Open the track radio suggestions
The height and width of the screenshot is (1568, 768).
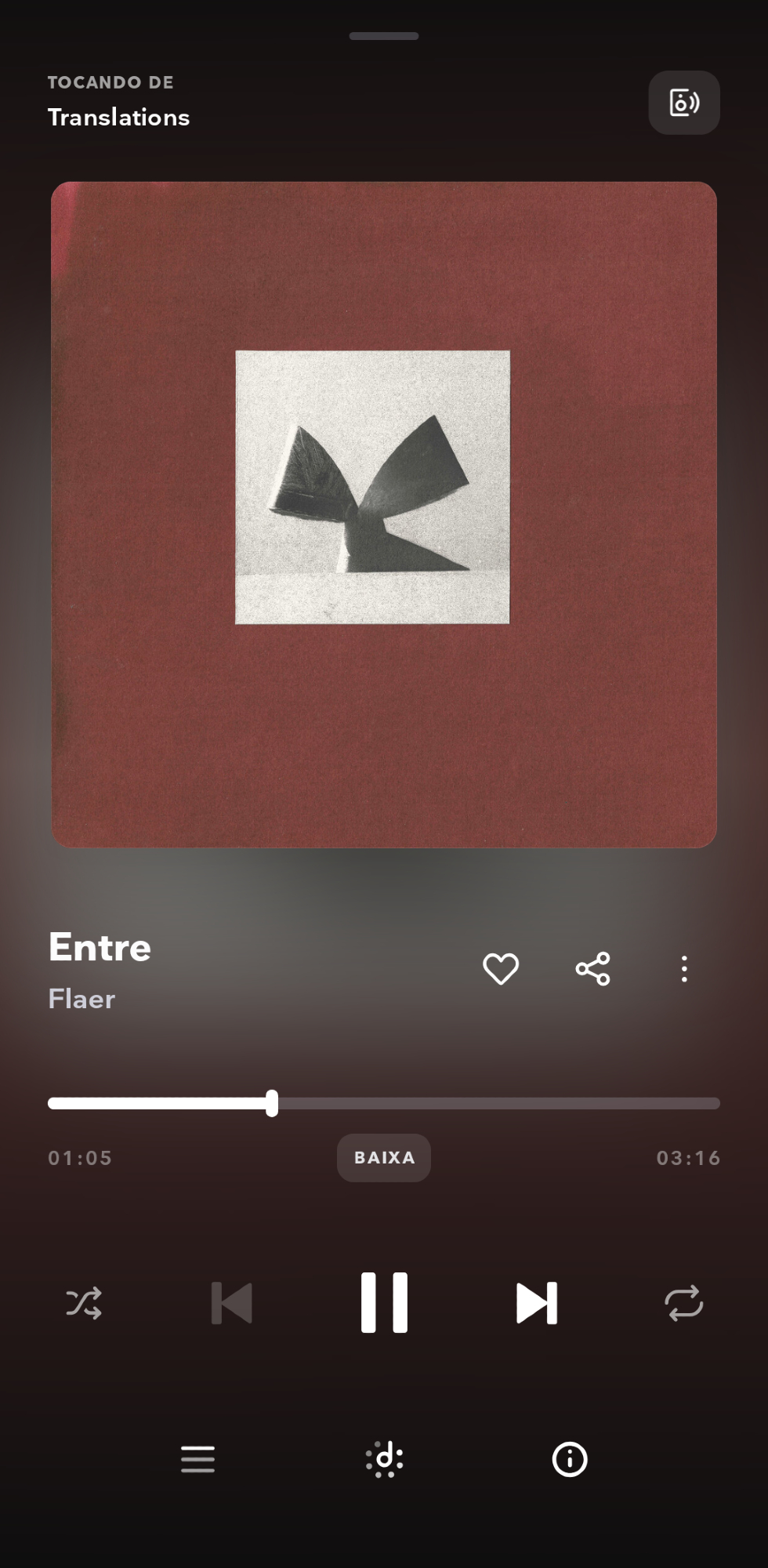point(384,1459)
